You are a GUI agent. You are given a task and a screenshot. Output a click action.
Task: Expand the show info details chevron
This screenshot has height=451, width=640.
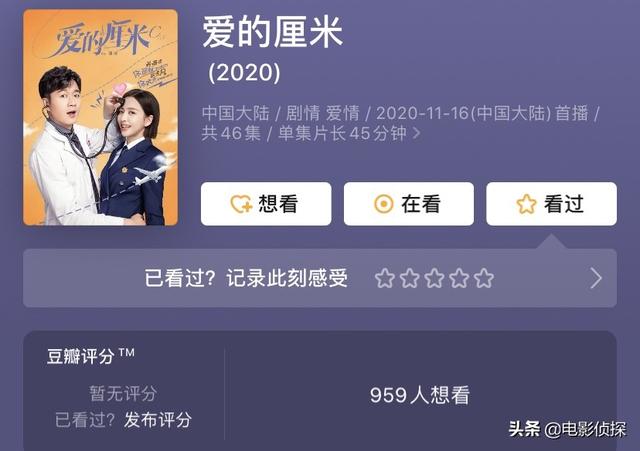415,133
